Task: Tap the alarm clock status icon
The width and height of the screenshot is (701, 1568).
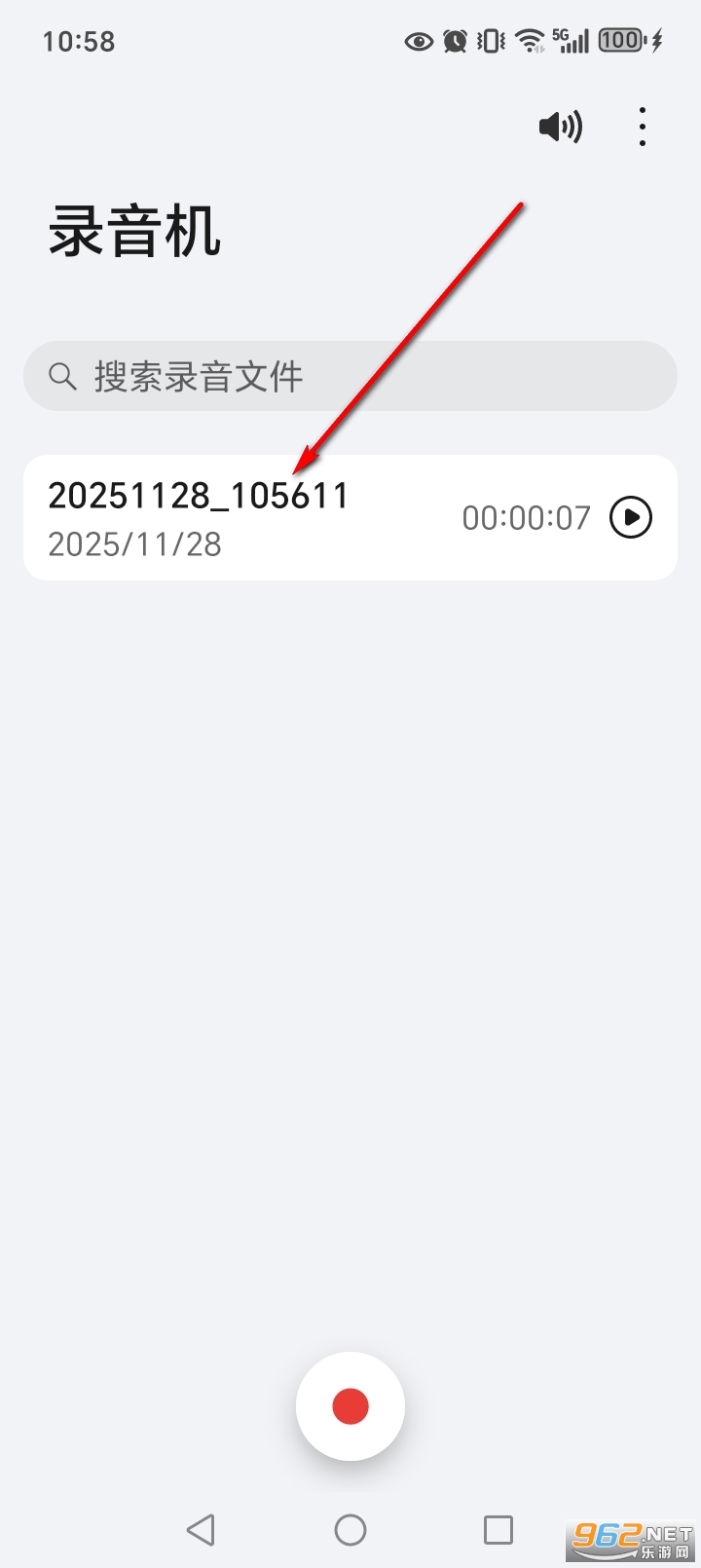Action: pos(454,41)
